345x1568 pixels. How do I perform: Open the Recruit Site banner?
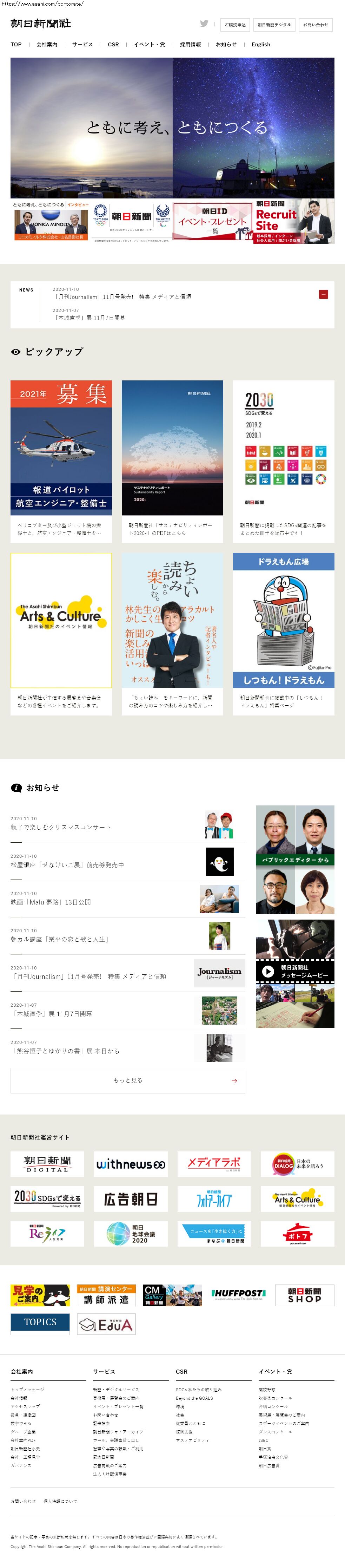pyautogui.click(x=294, y=222)
